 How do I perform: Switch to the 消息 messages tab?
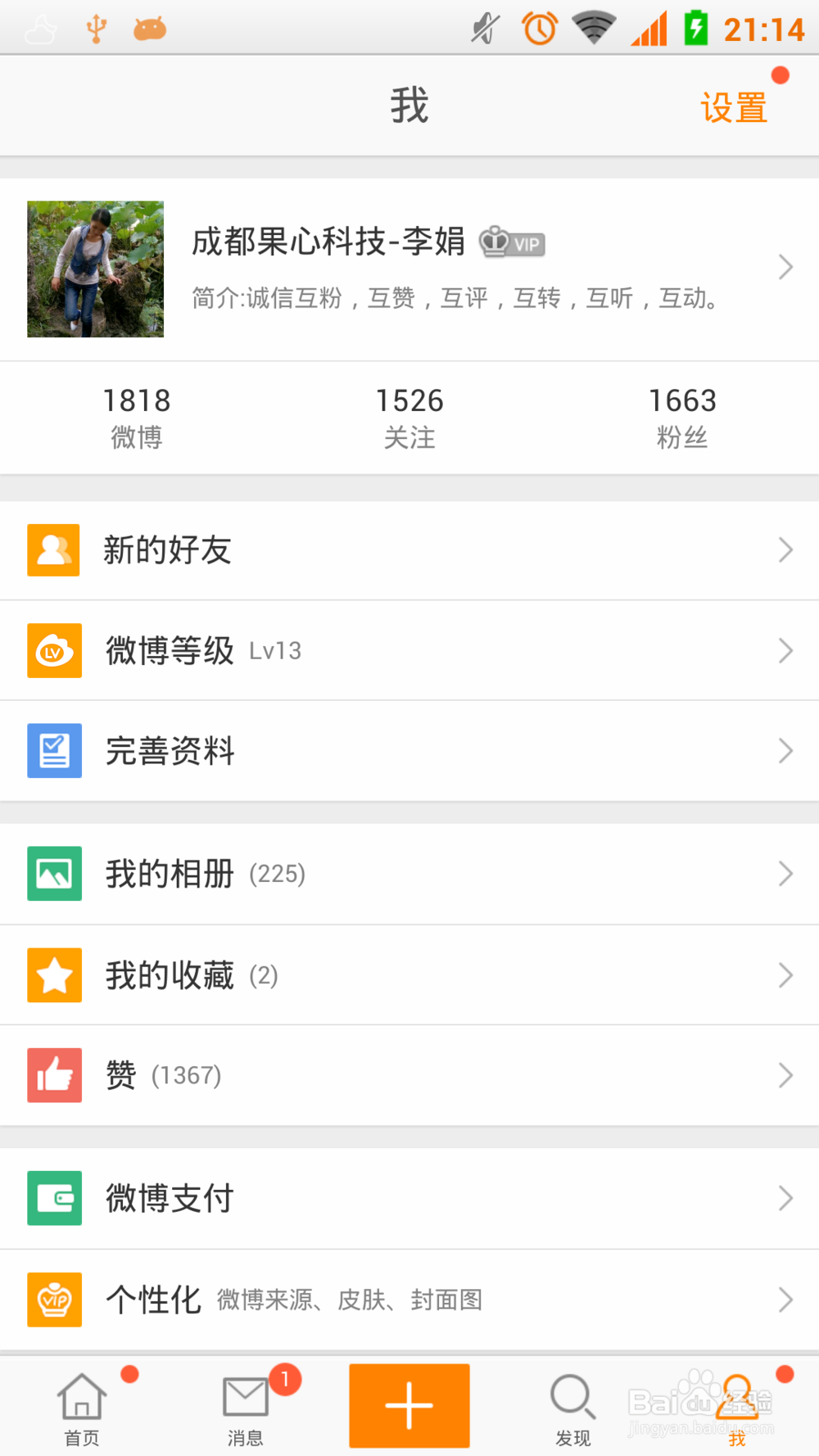point(245,1405)
